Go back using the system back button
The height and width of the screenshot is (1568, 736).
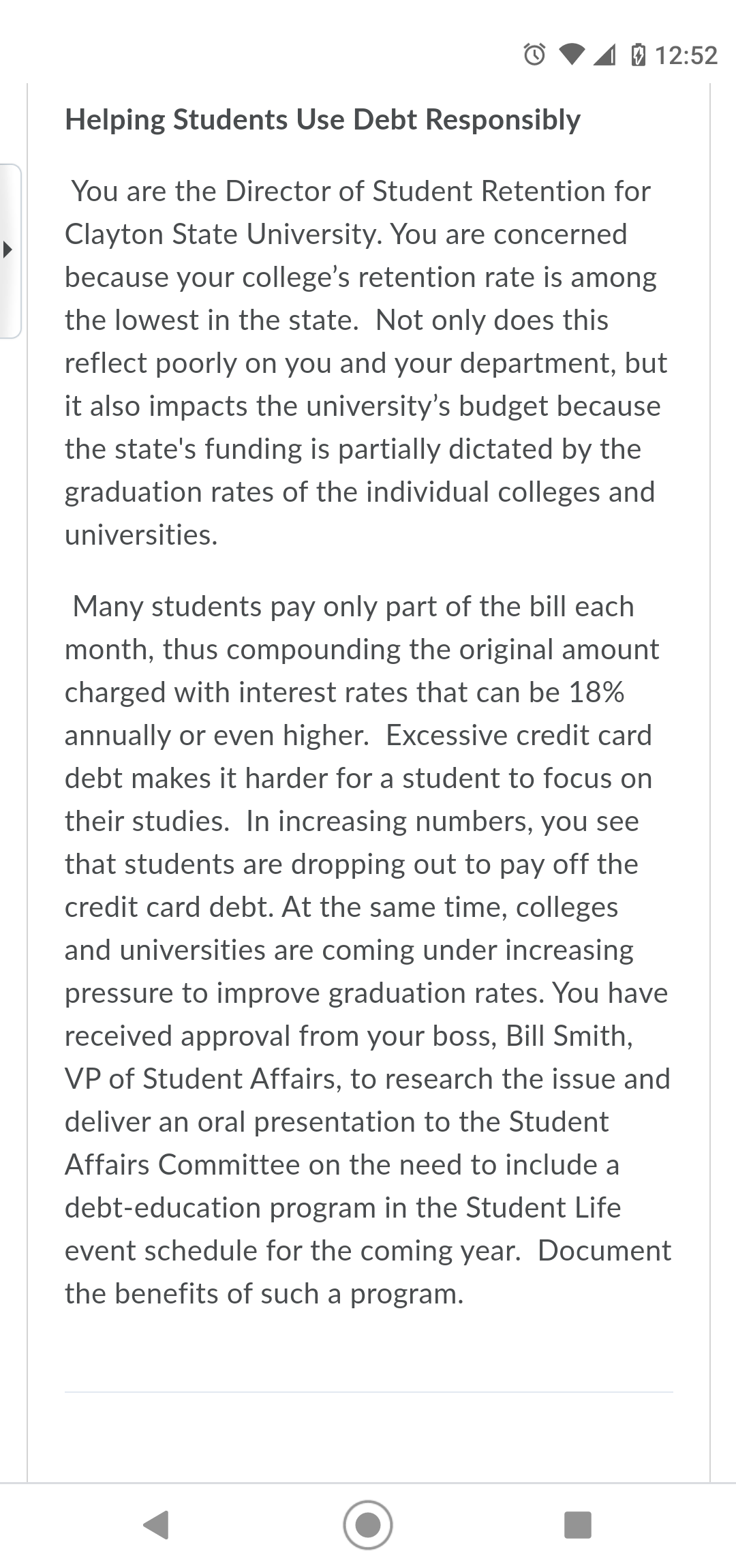click(156, 1524)
